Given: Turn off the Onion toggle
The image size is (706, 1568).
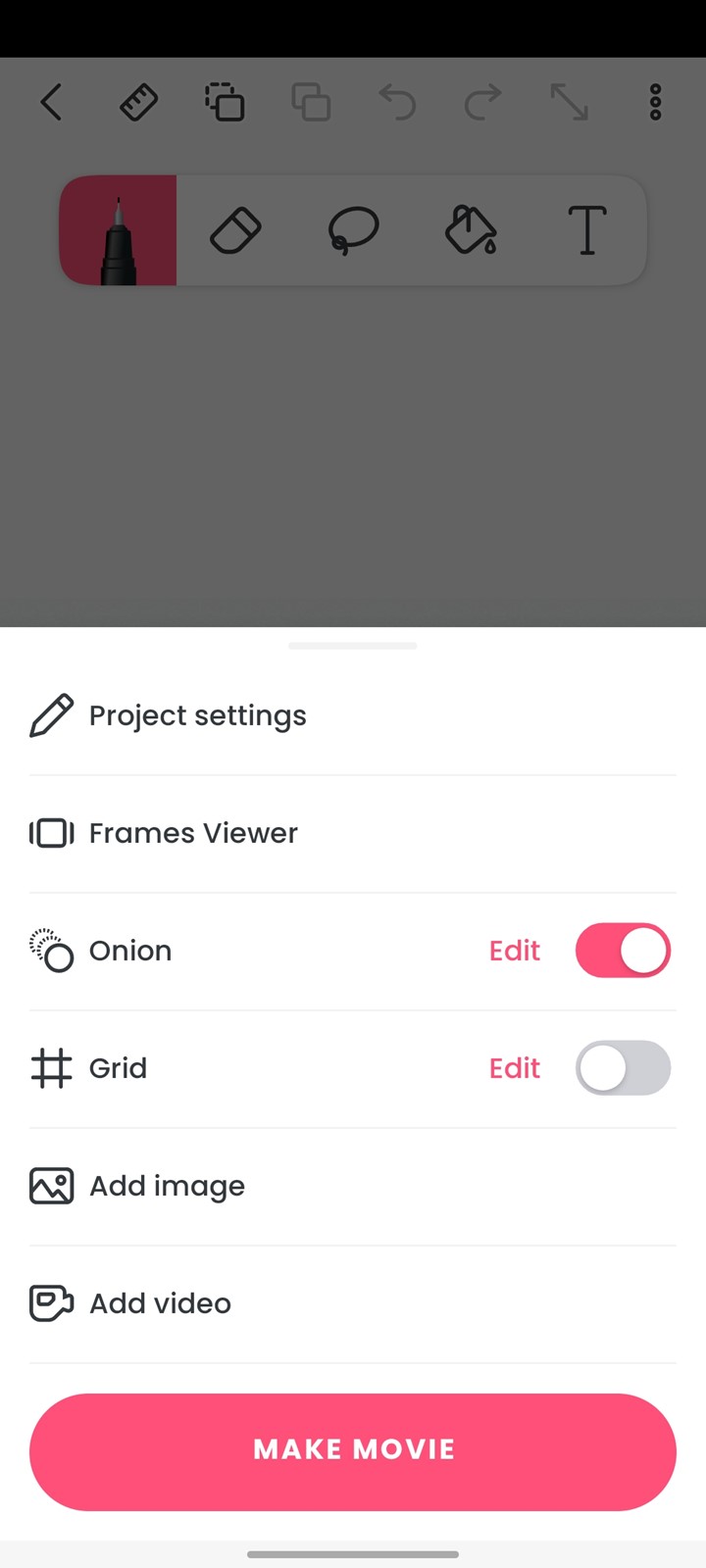Looking at the screenshot, I should pyautogui.click(x=623, y=951).
